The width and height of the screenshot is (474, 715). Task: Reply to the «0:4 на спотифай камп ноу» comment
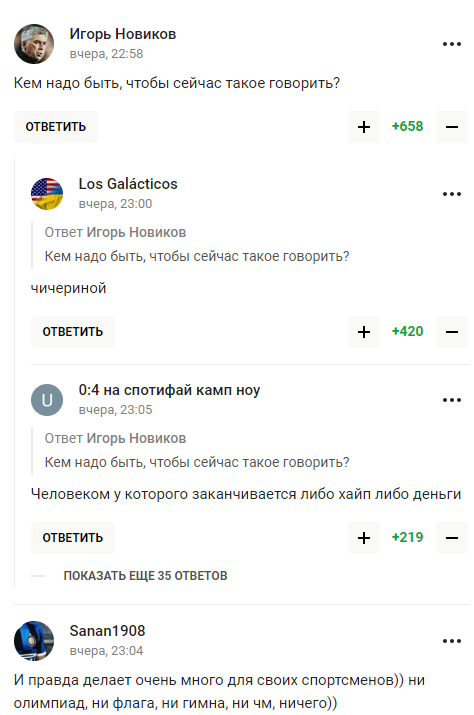[73, 538]
